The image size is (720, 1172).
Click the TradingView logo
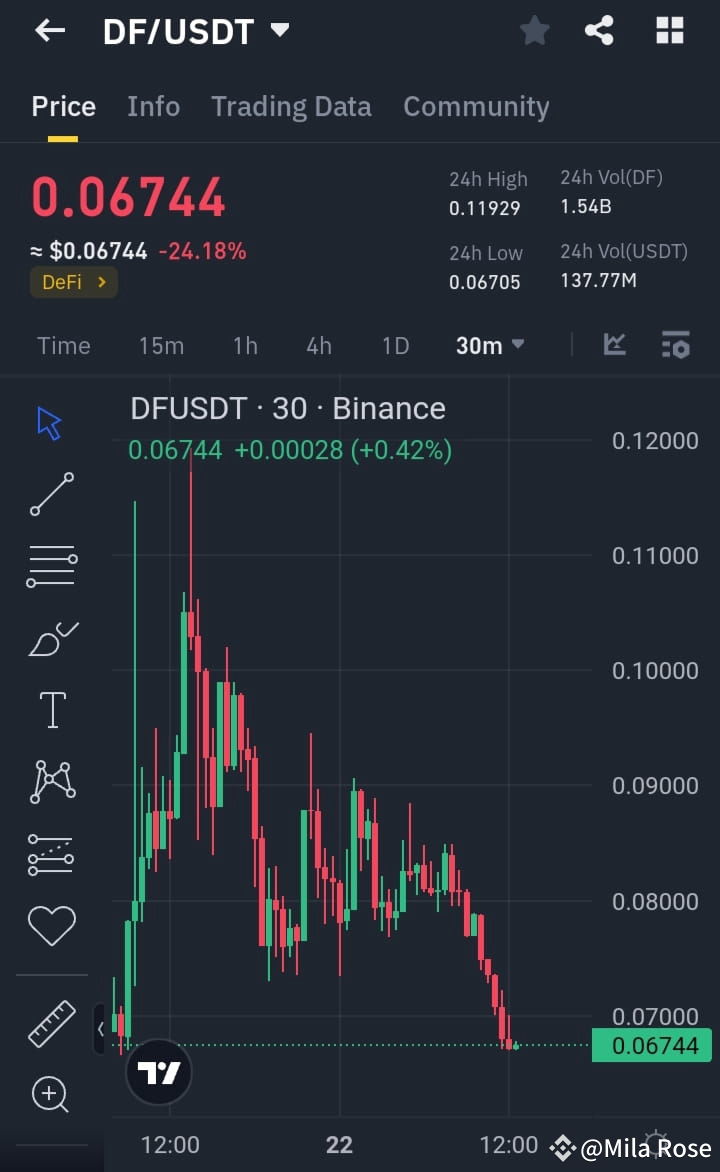158,1070
